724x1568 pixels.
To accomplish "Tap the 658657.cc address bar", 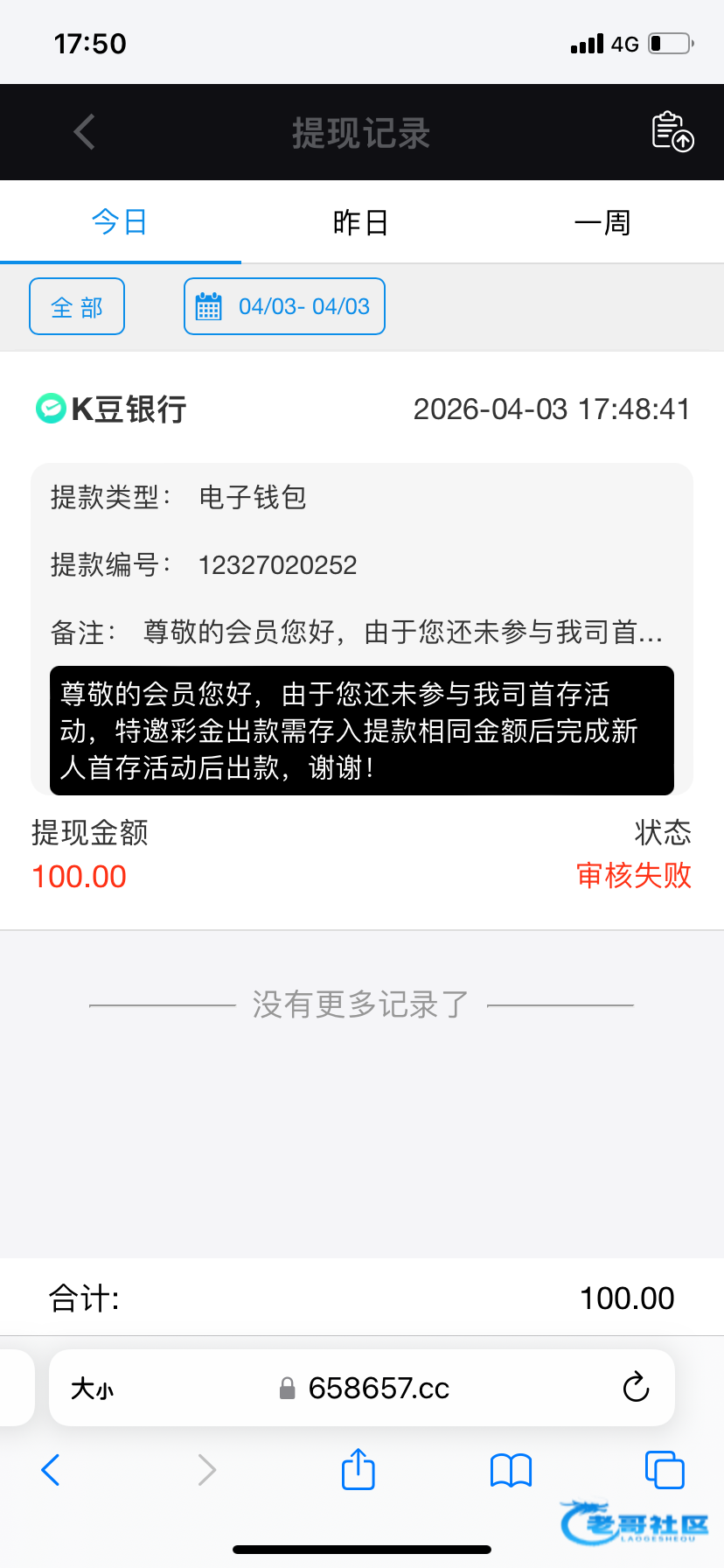I will point(378,1388).
